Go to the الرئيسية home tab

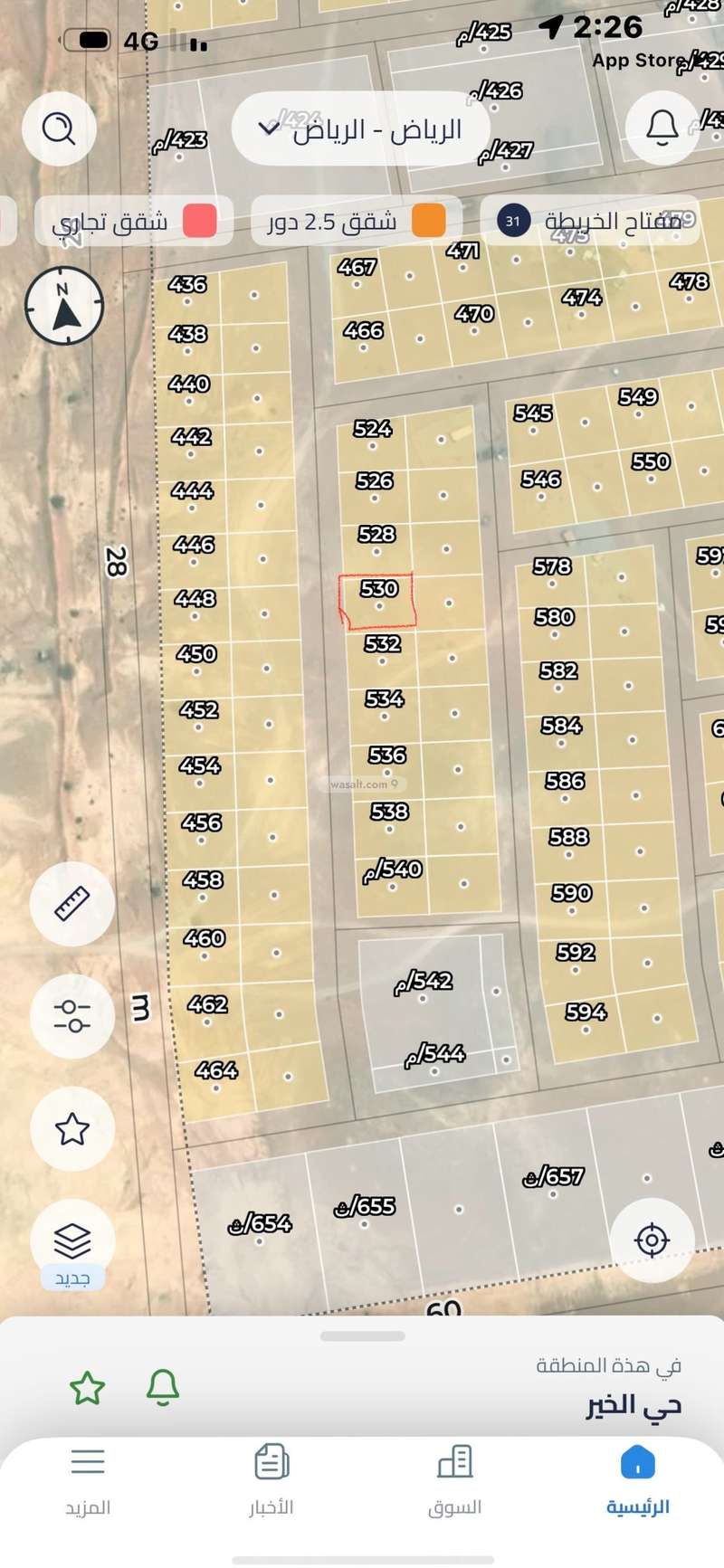point(637,1481)
